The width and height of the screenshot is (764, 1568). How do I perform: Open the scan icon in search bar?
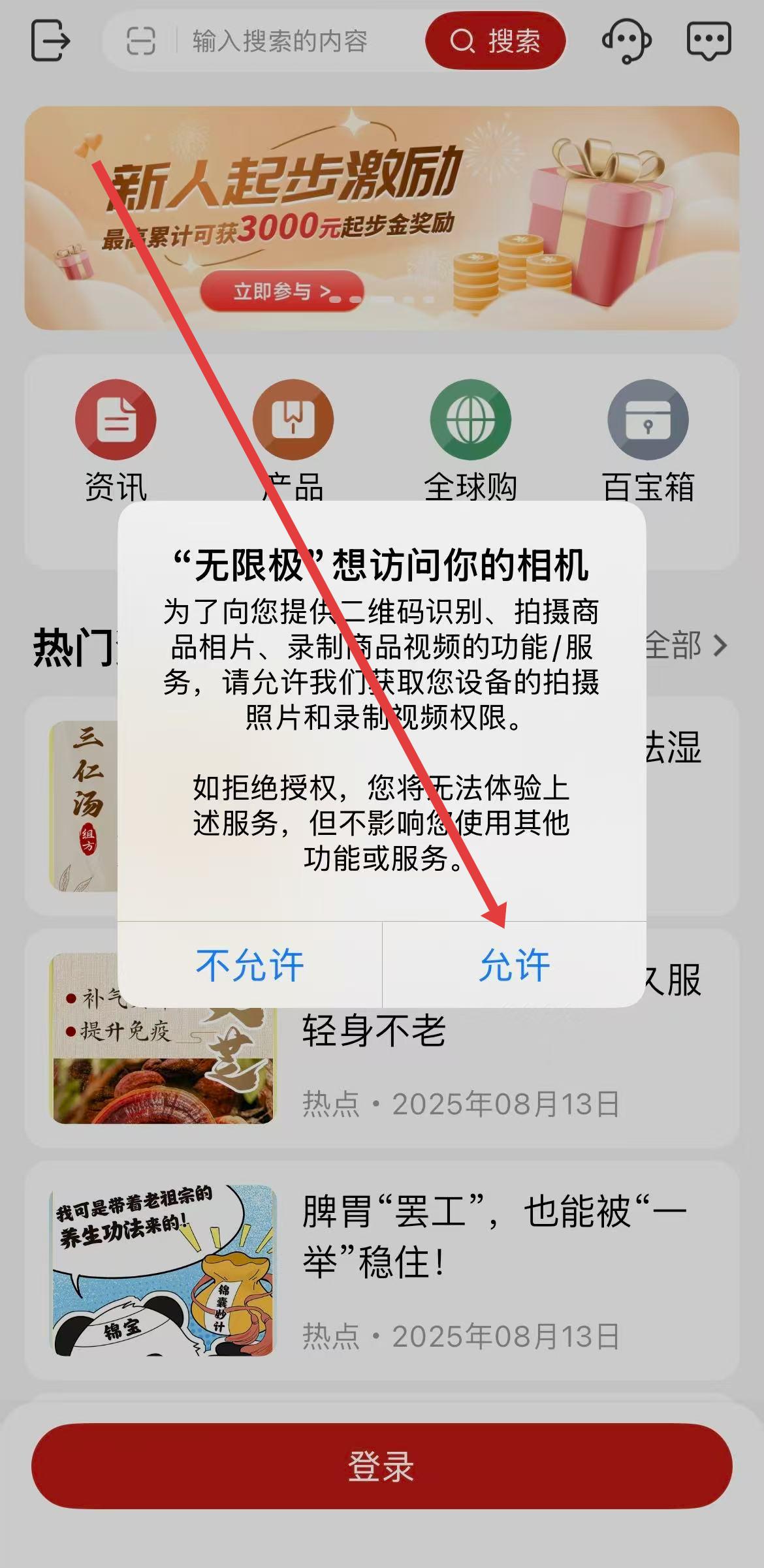pyautogui.click(x=140, y=41)
